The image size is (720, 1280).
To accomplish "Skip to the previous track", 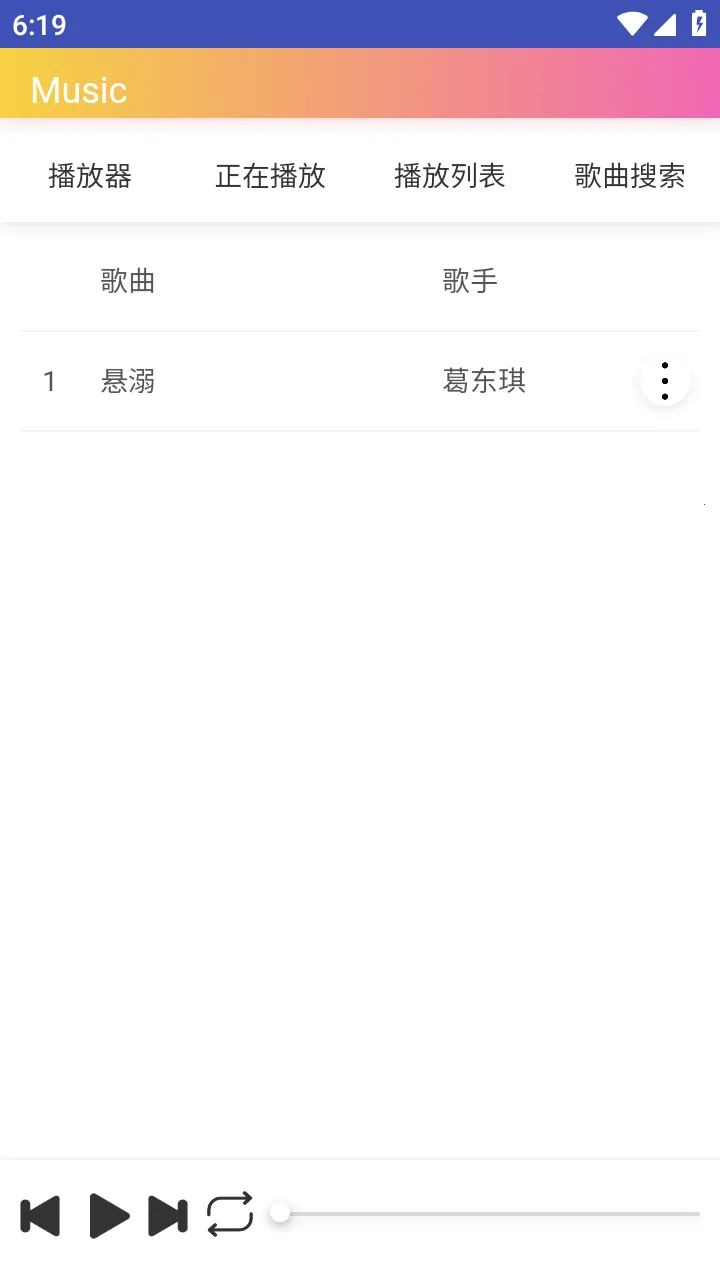I will point(41,1216).
